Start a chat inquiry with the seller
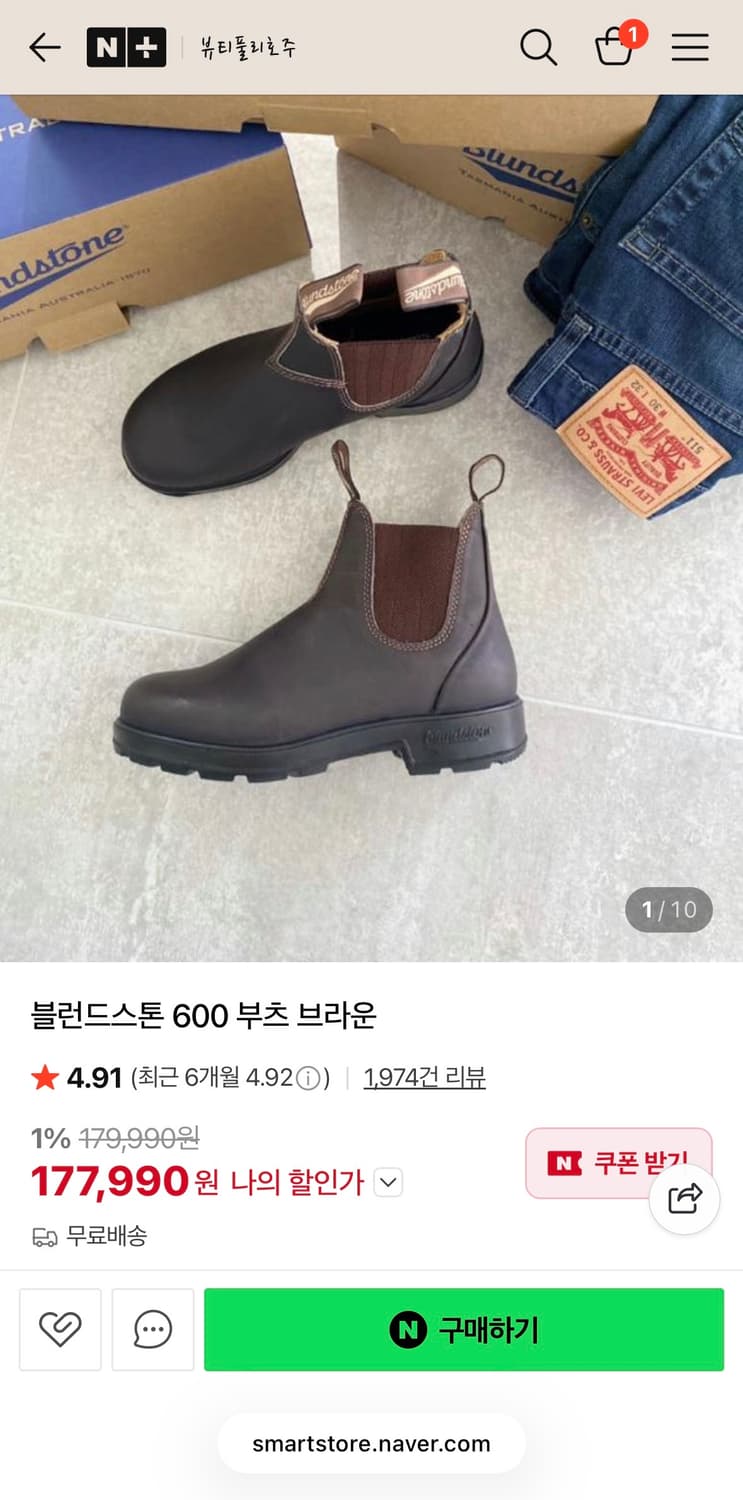This screenshot has height=1500, width=743. (x=152, y=1330)
